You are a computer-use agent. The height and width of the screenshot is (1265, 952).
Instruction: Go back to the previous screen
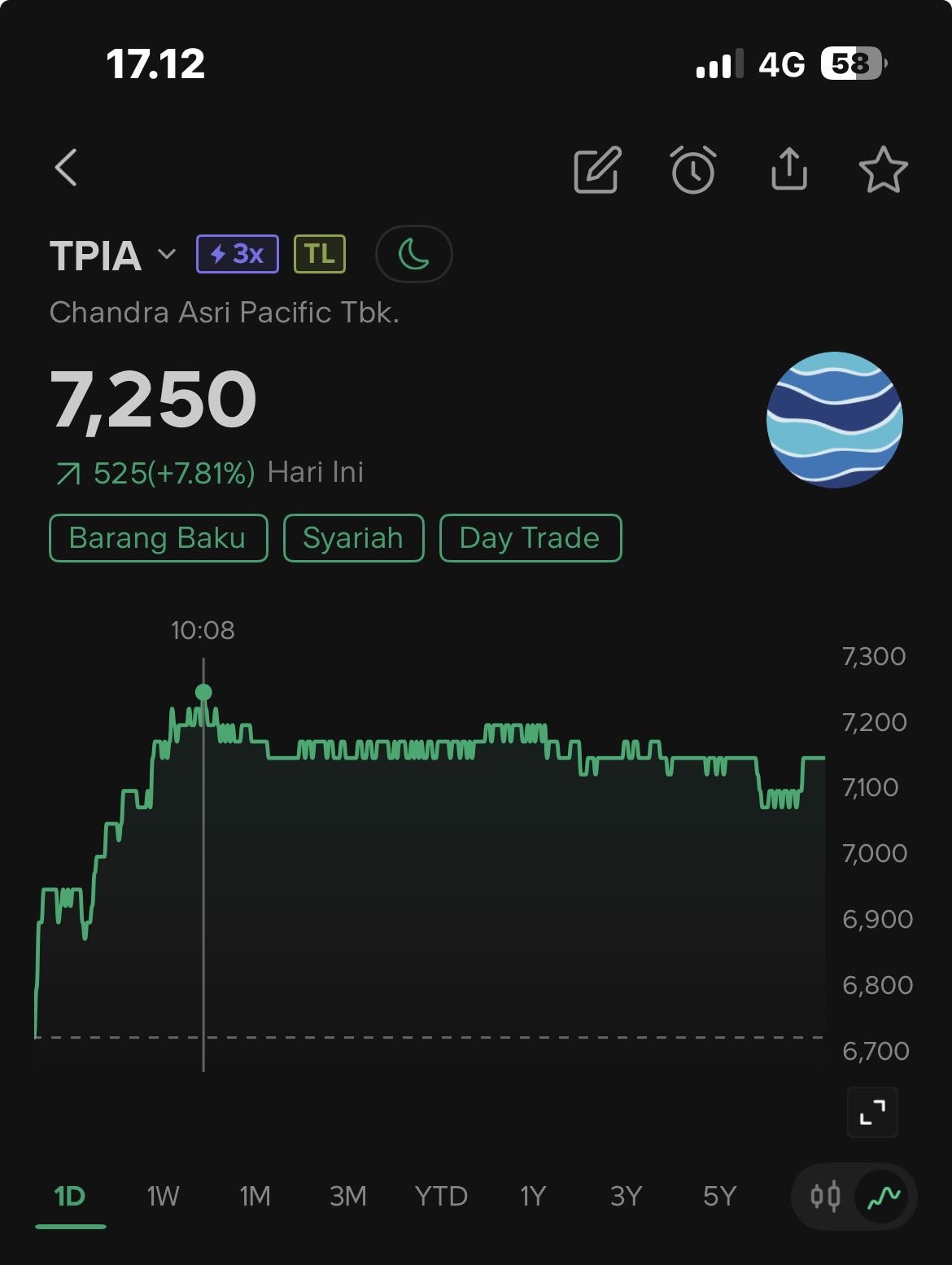click(67, 168)
